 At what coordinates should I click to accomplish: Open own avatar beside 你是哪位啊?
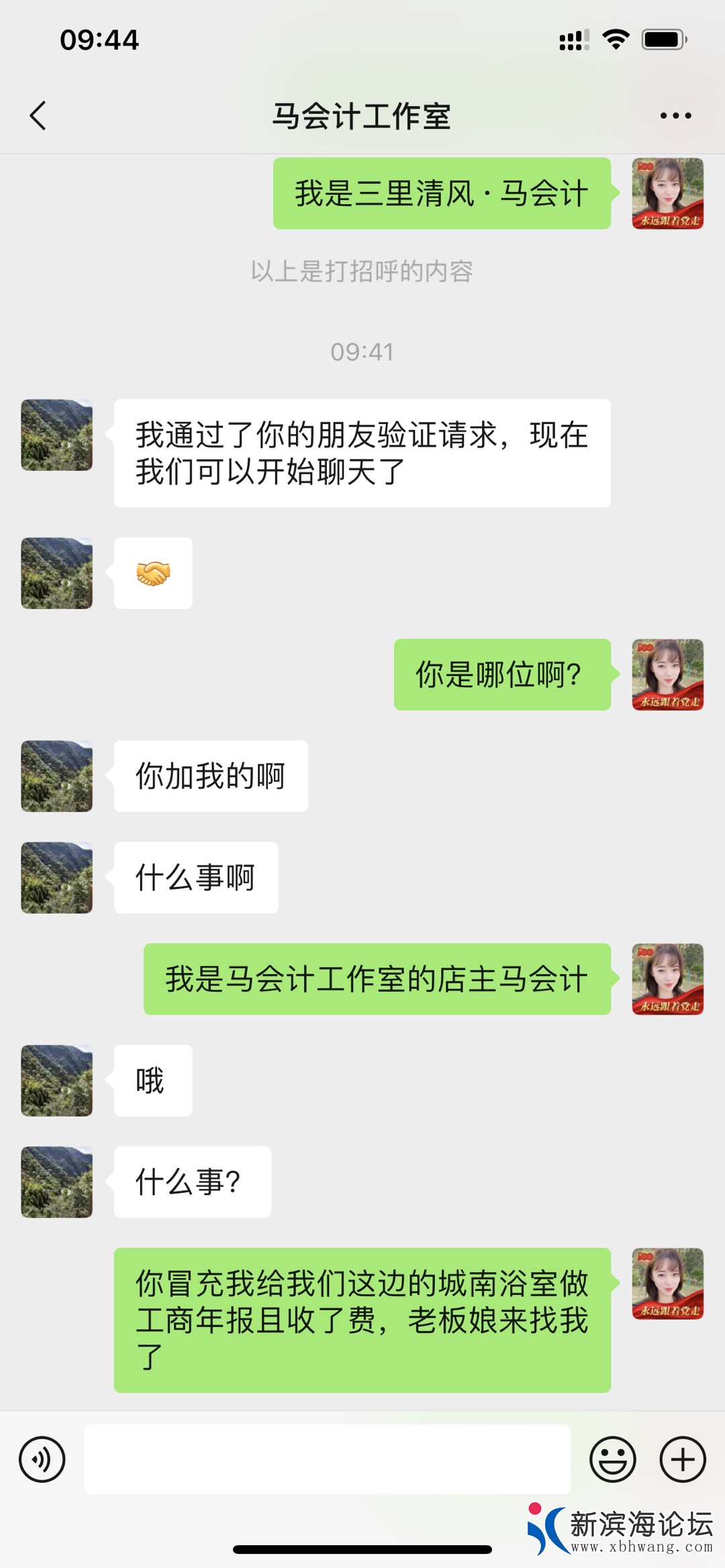click(667, 674)
